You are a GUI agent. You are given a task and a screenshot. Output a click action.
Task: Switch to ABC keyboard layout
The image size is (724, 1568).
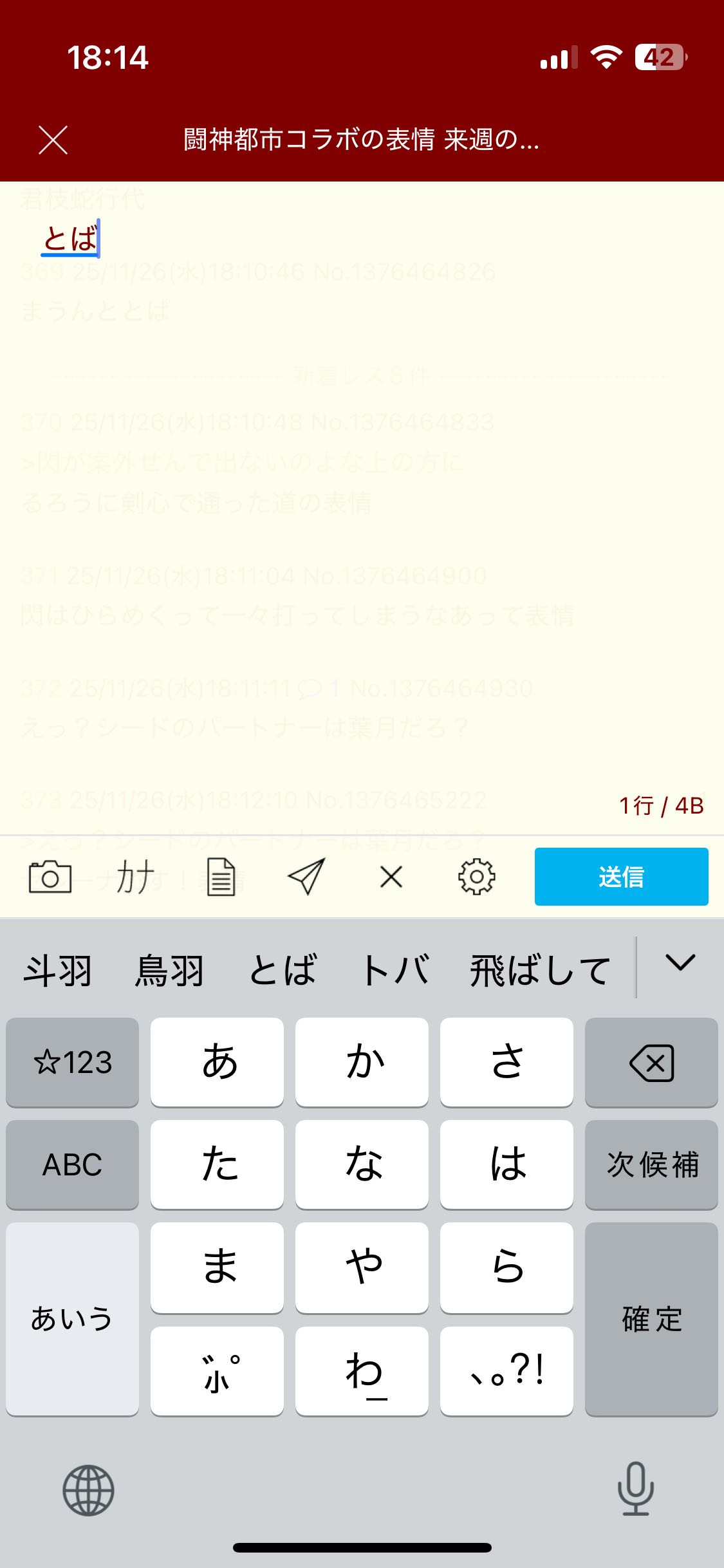point(73,1164)
